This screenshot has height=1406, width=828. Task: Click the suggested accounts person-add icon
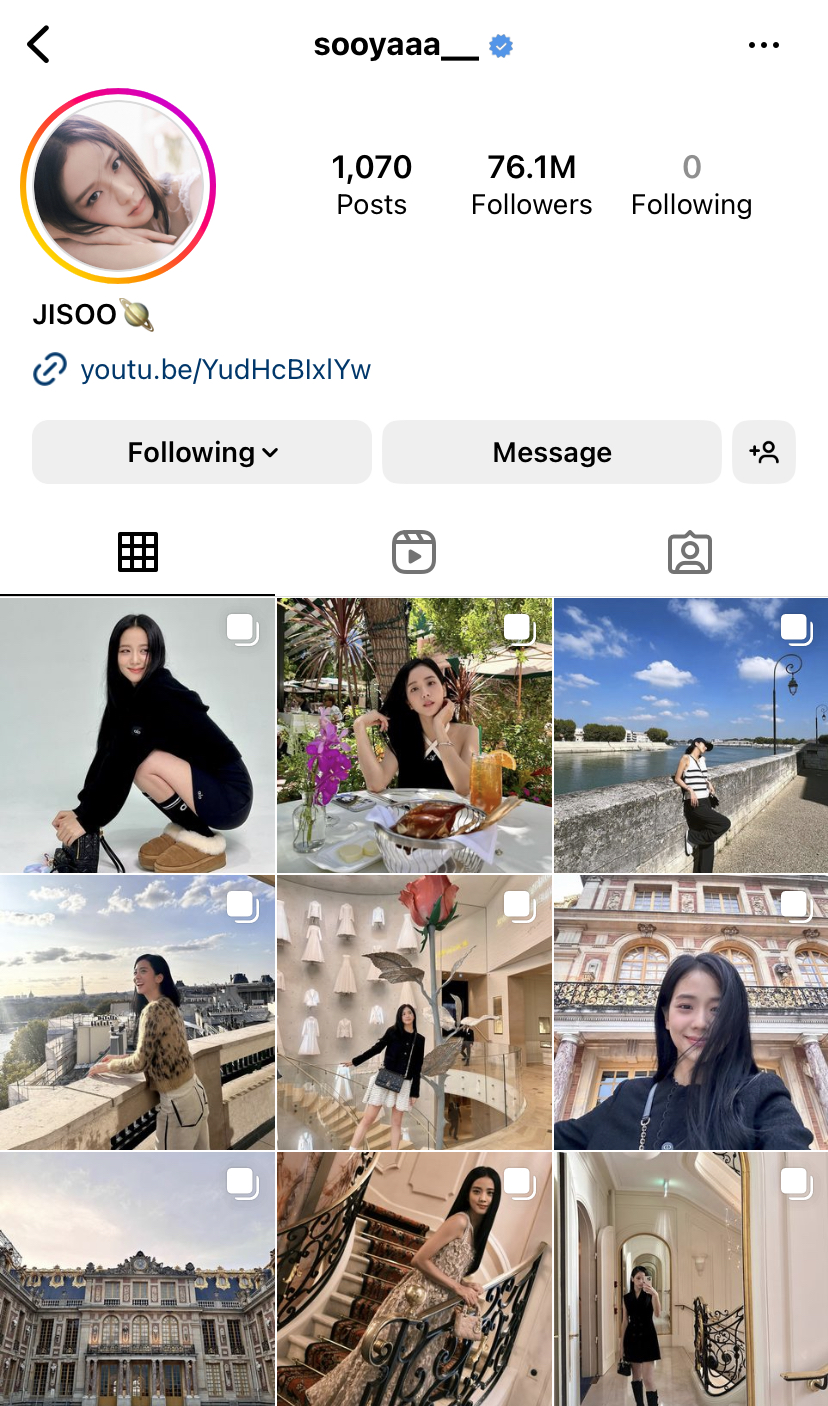pyautogui.click(x=764, y=452)
